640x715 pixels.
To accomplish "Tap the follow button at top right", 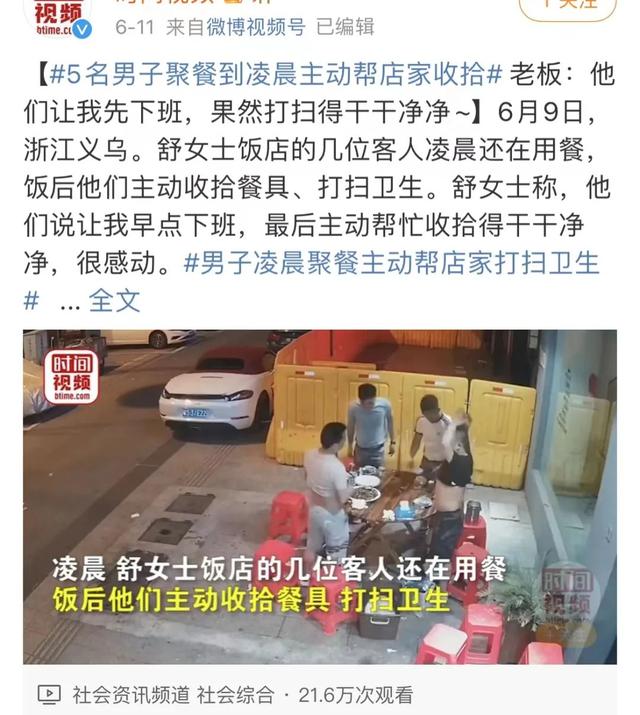I will 567,8.
